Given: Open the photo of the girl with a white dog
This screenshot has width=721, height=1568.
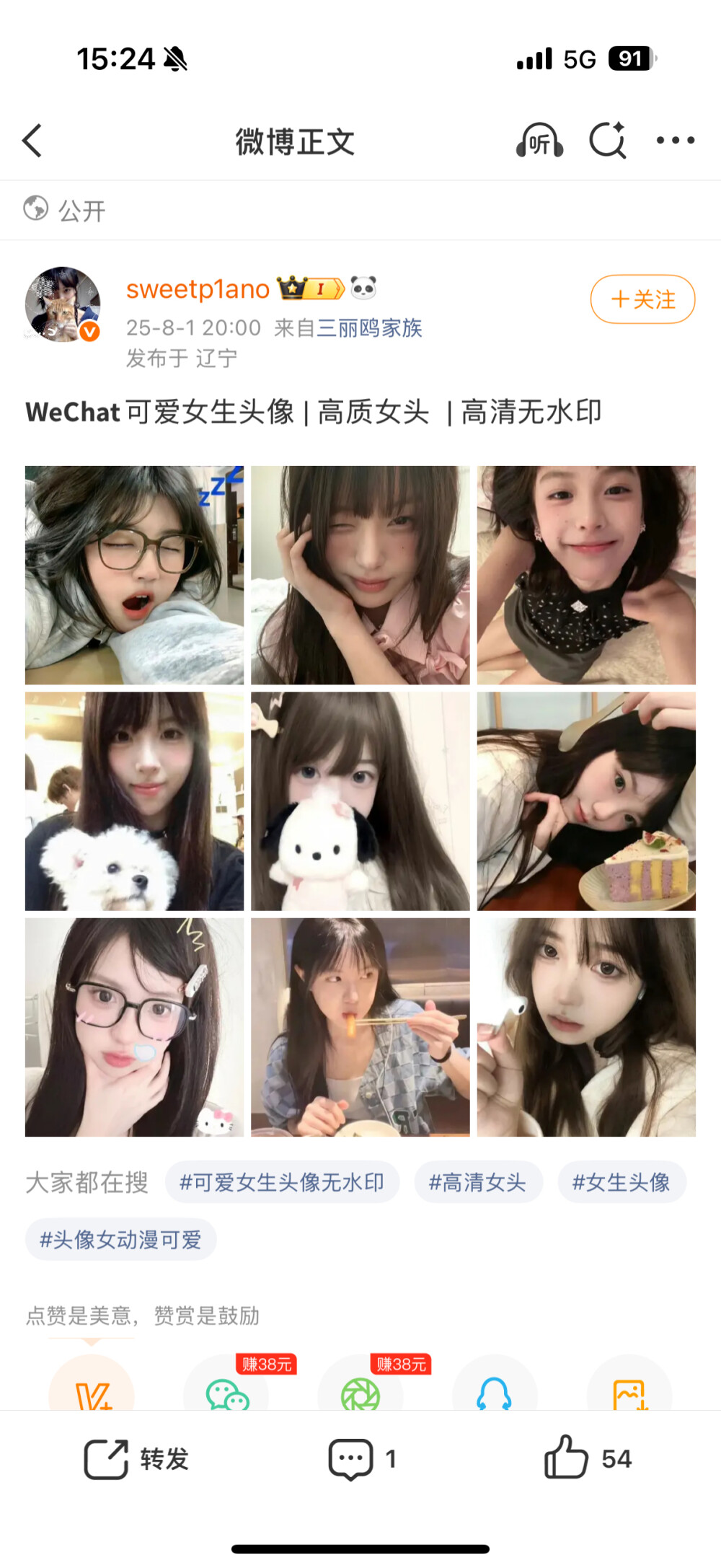Looking at the screenshot, I should point(134,801).
